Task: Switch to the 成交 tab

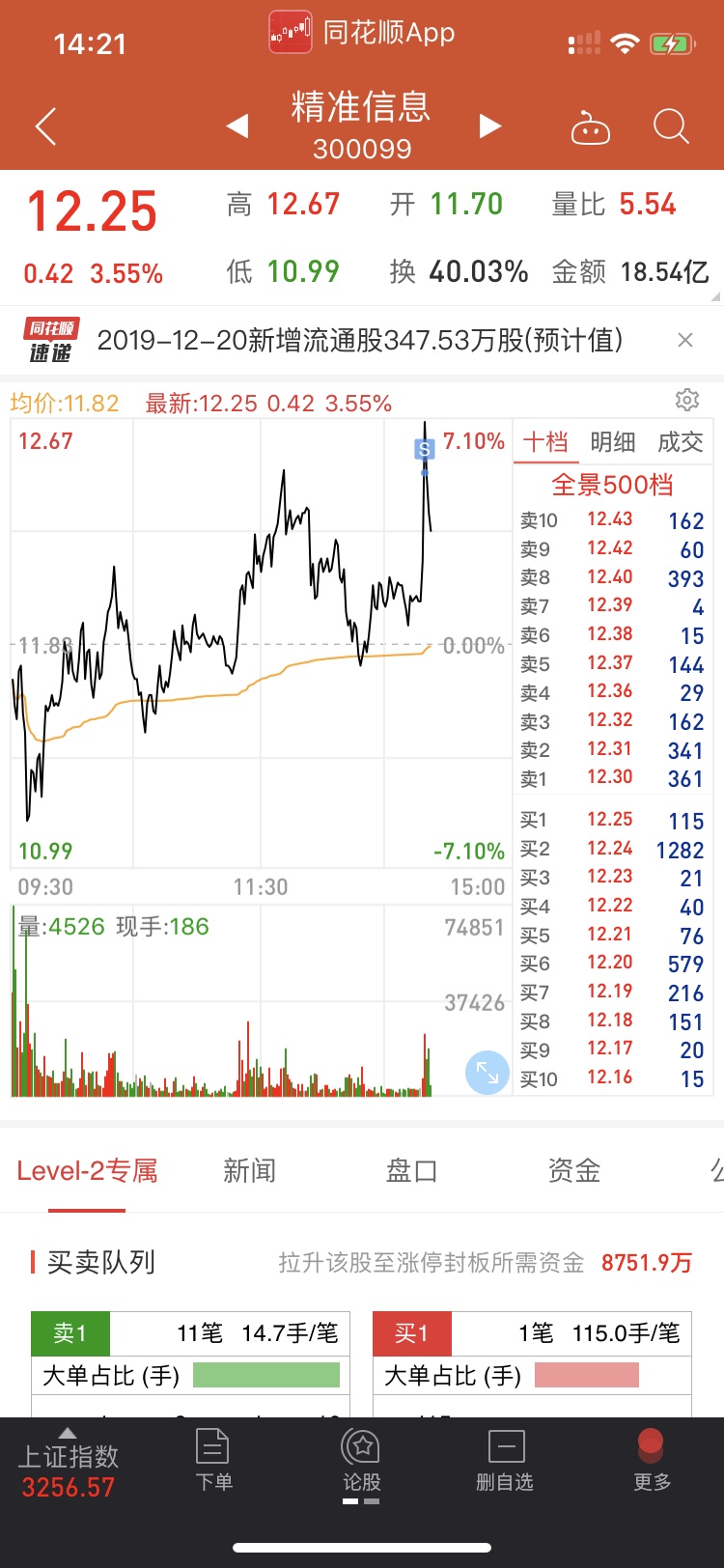Action: point(681,442)
